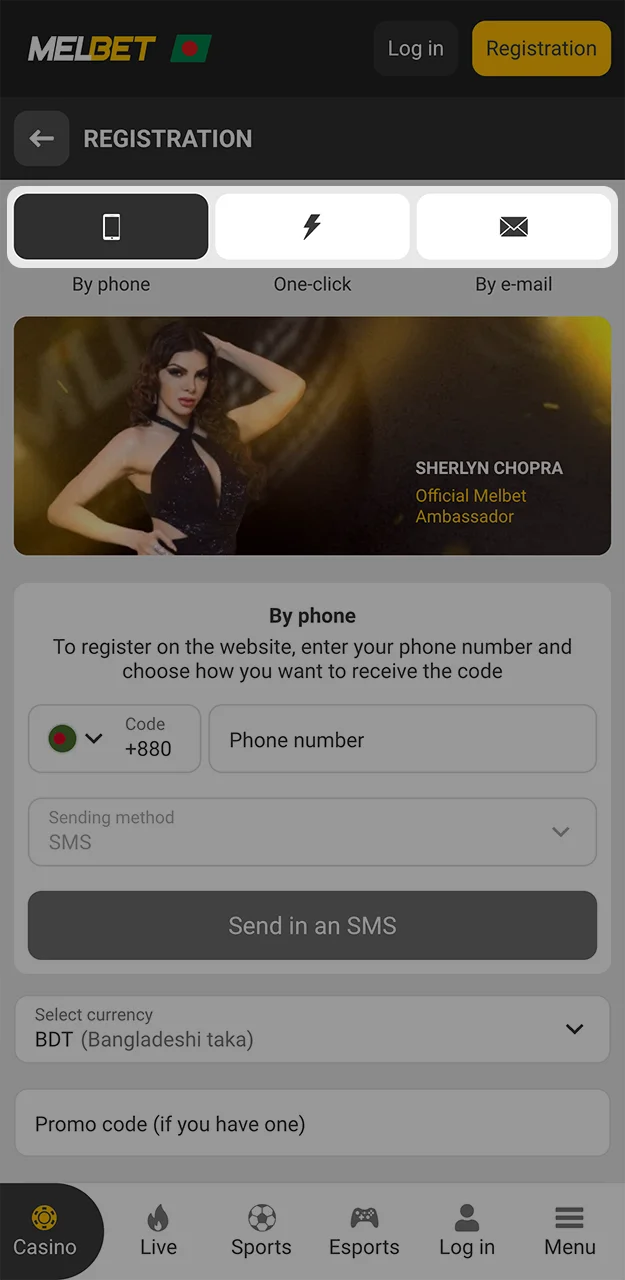The width and height of the screenshot is (625, 1280).
Task: Go to the Live section
Action: (158, 1231)
